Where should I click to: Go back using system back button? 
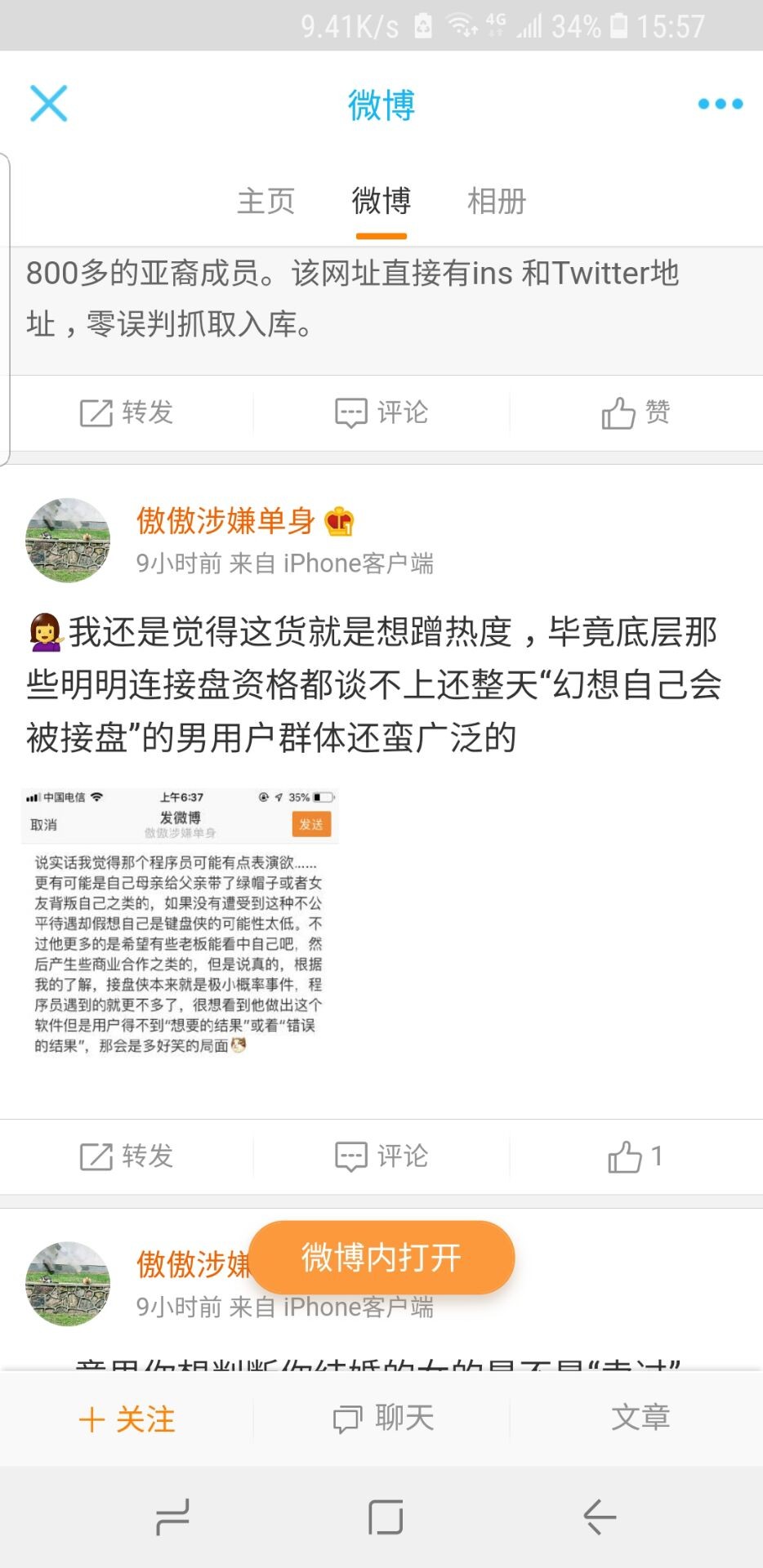pyautogui.click(x=599, y=1517)
